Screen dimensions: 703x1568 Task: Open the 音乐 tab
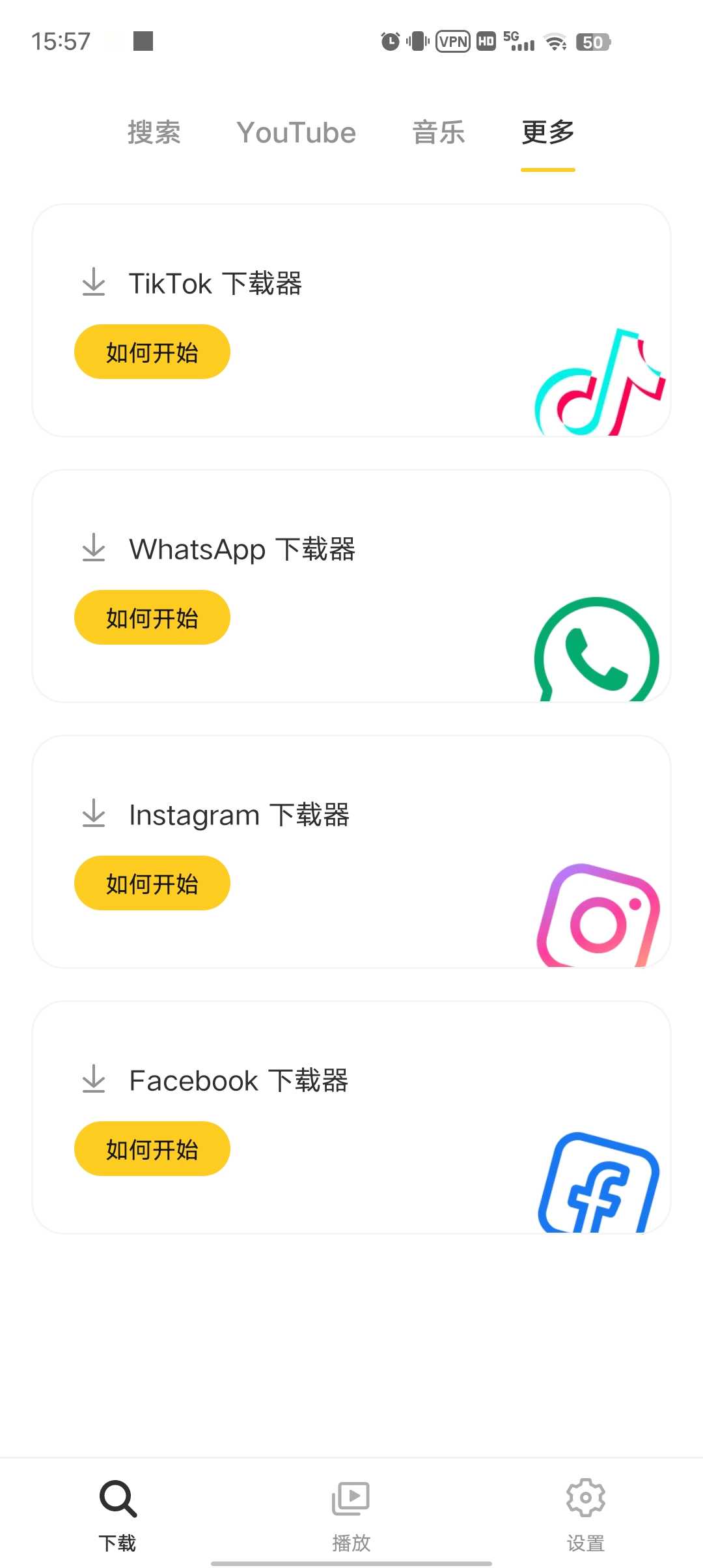[x=438, y=132]
